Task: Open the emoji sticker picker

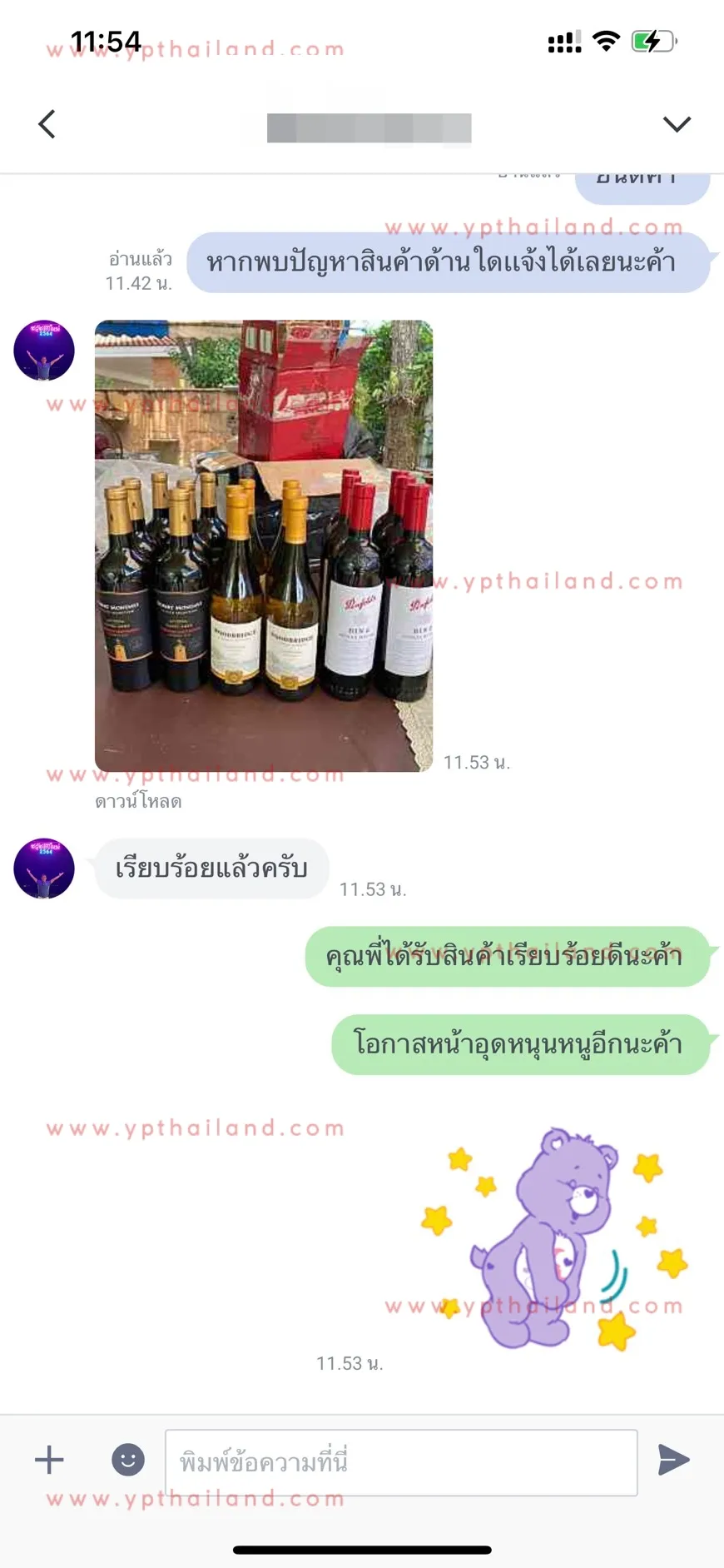Action: coord(128,1459)
